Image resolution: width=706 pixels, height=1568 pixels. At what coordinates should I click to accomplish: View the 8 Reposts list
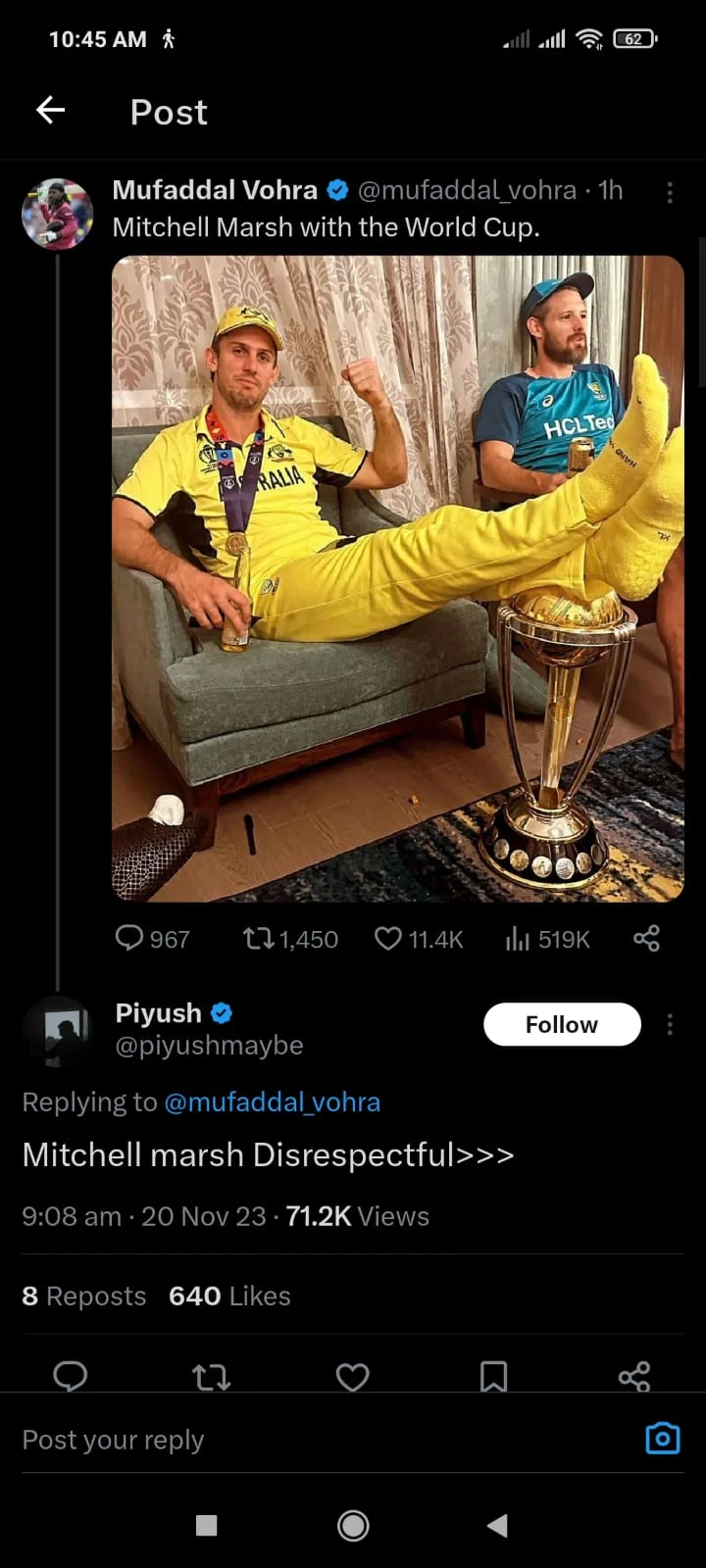click(x=83, y=1296)
